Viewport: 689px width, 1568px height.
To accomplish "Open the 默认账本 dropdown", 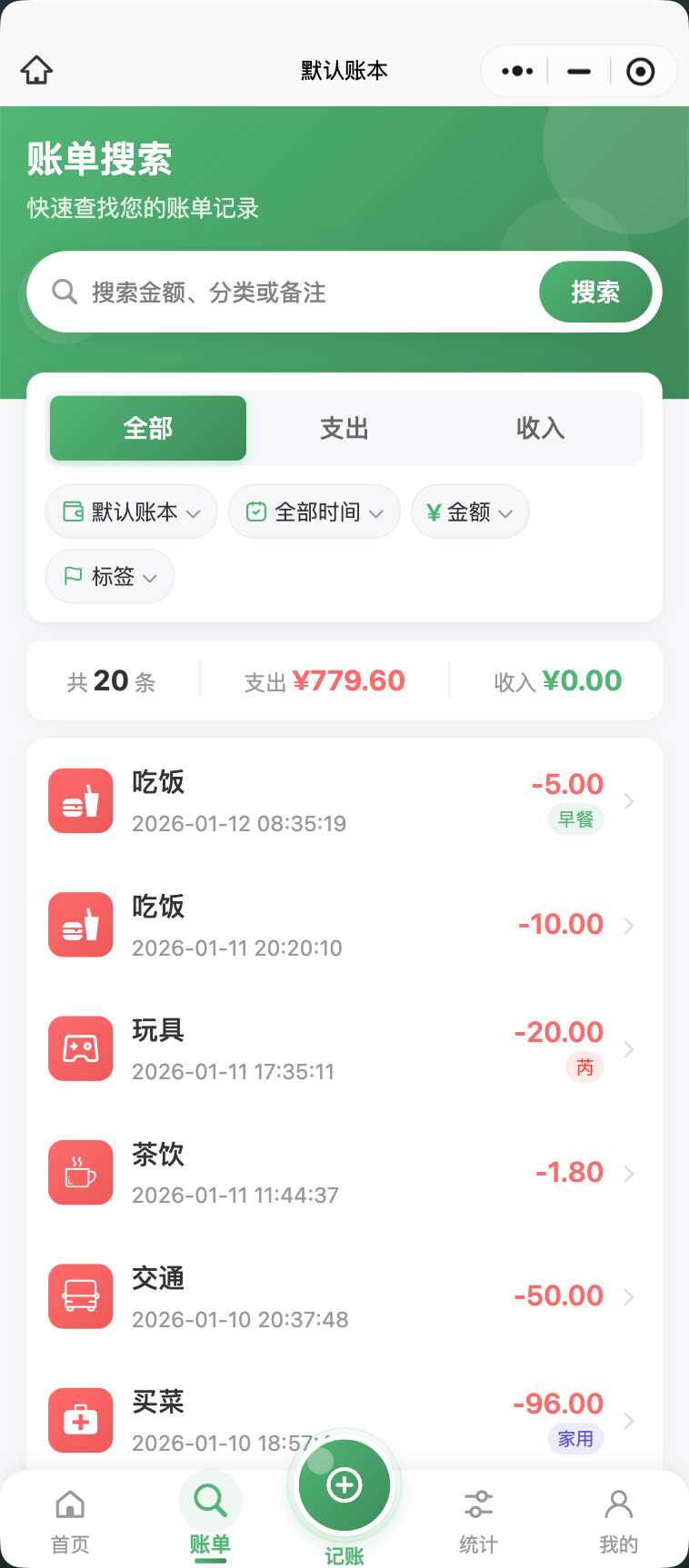I will point(131,511).
